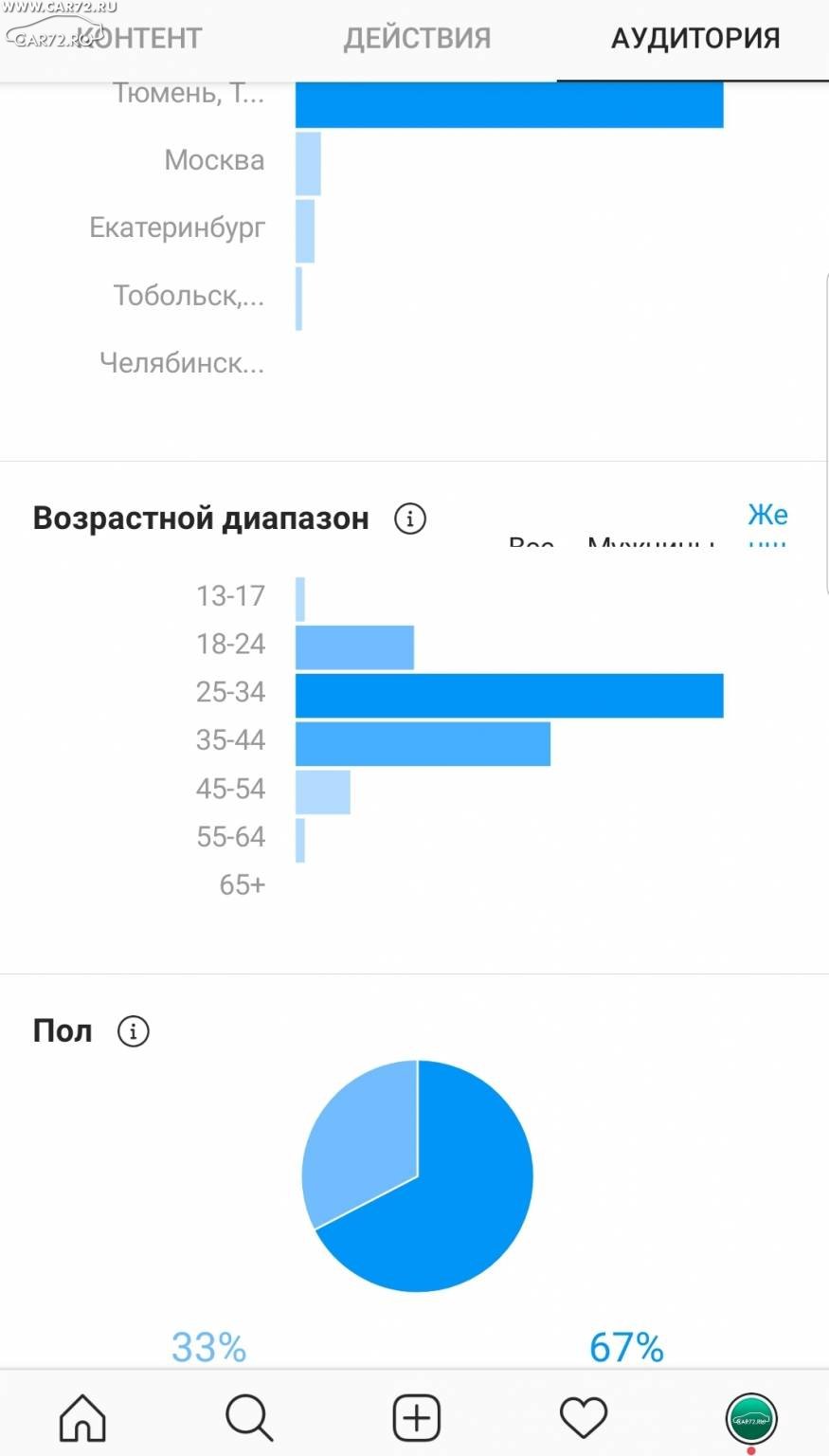Open the profile tab avatar
The image size is (829, 1456).
tap(751, 1419)
